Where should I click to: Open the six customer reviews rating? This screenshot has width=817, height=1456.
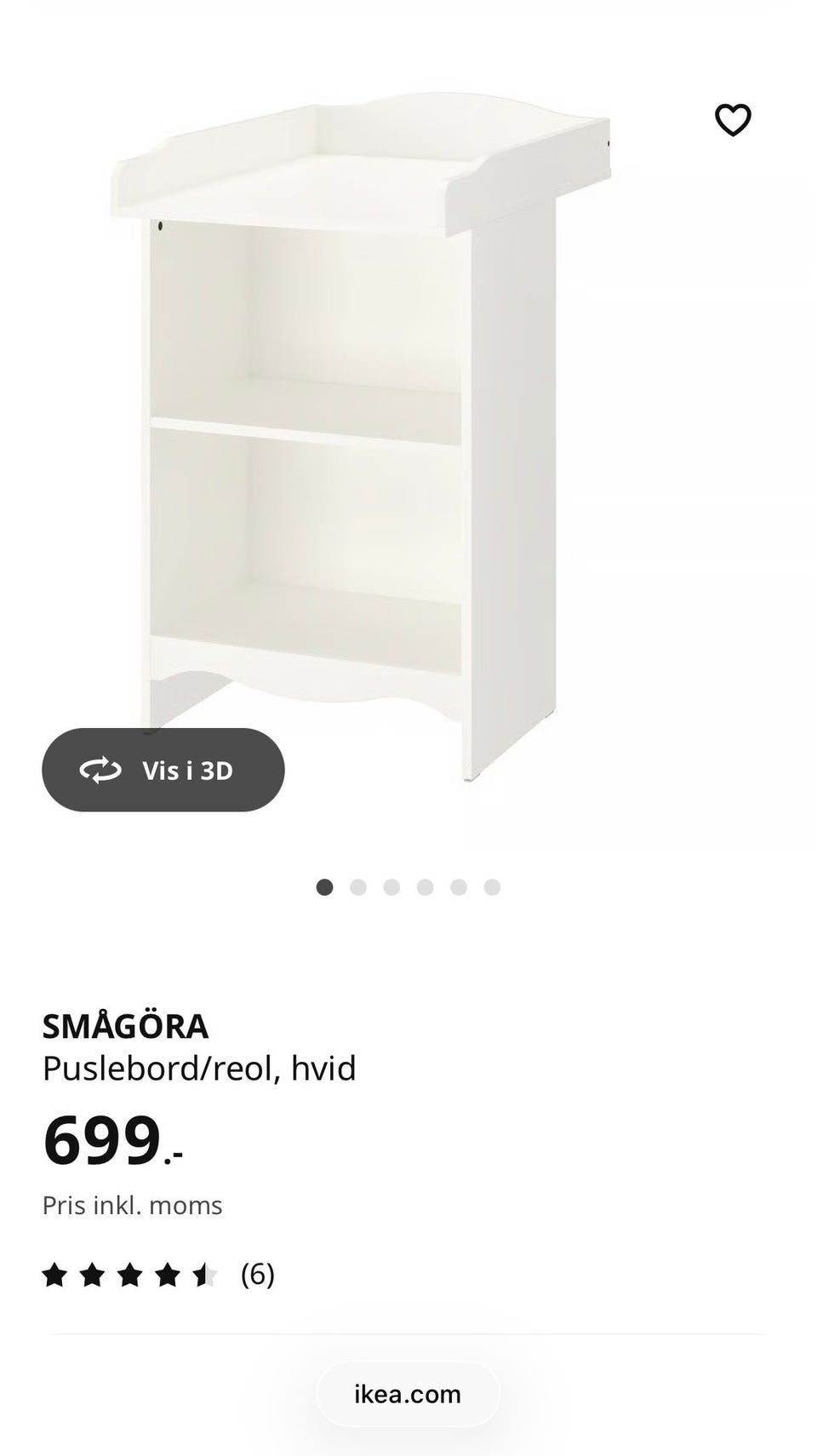(x=158, y=1275)
